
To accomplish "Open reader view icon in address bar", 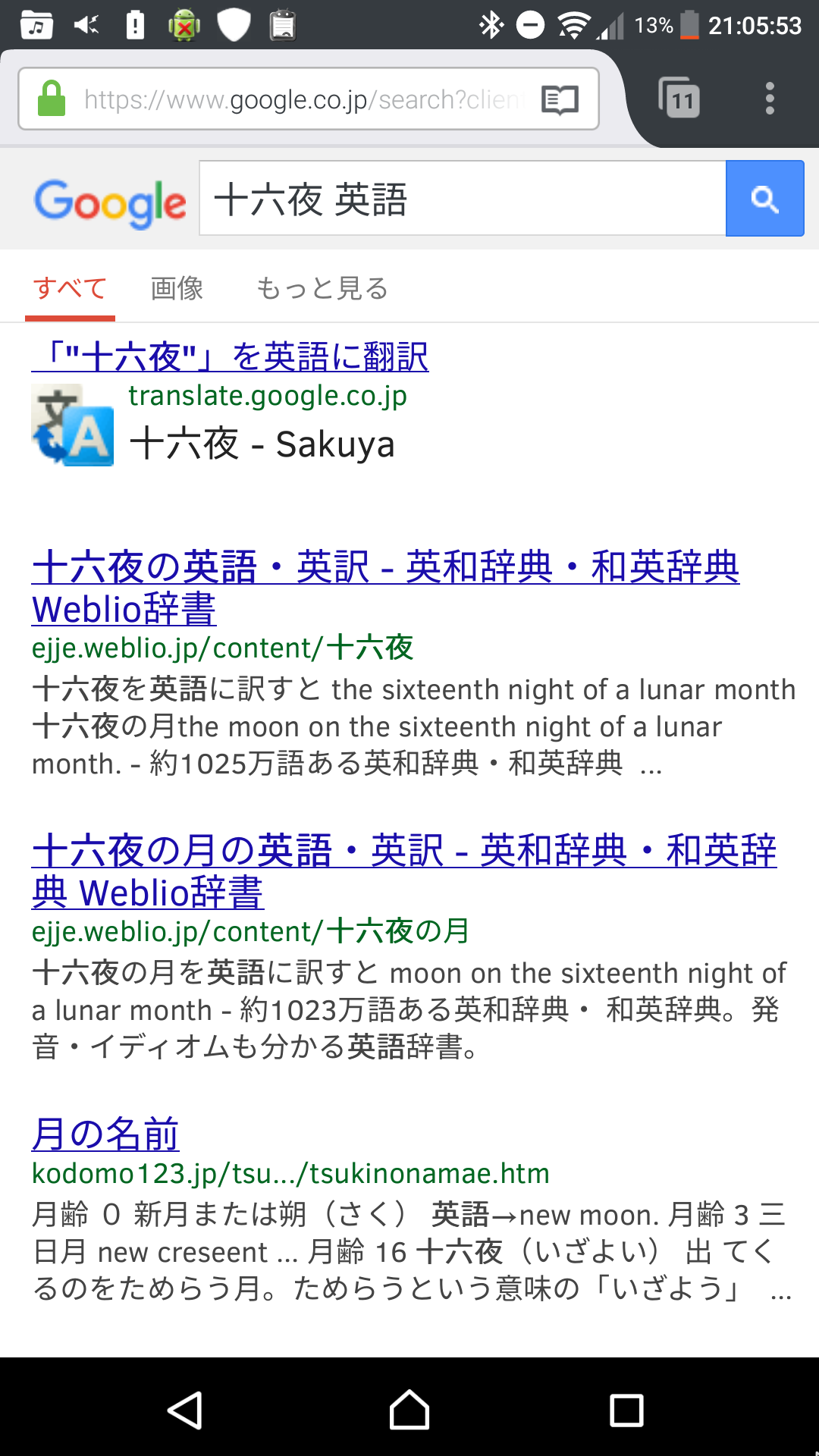I will coord(560,99).
